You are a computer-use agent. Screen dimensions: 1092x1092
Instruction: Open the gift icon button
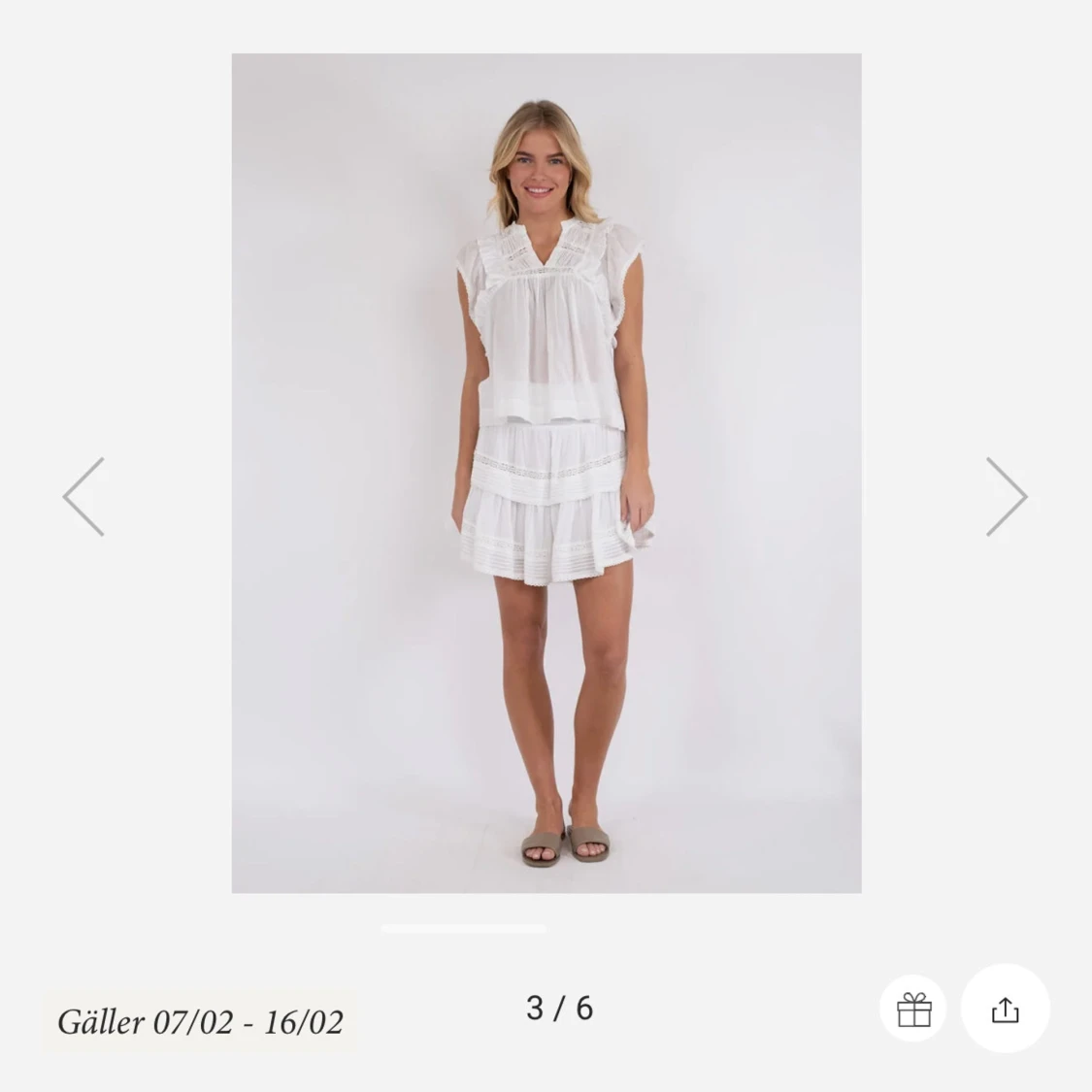coord(913,1009)
